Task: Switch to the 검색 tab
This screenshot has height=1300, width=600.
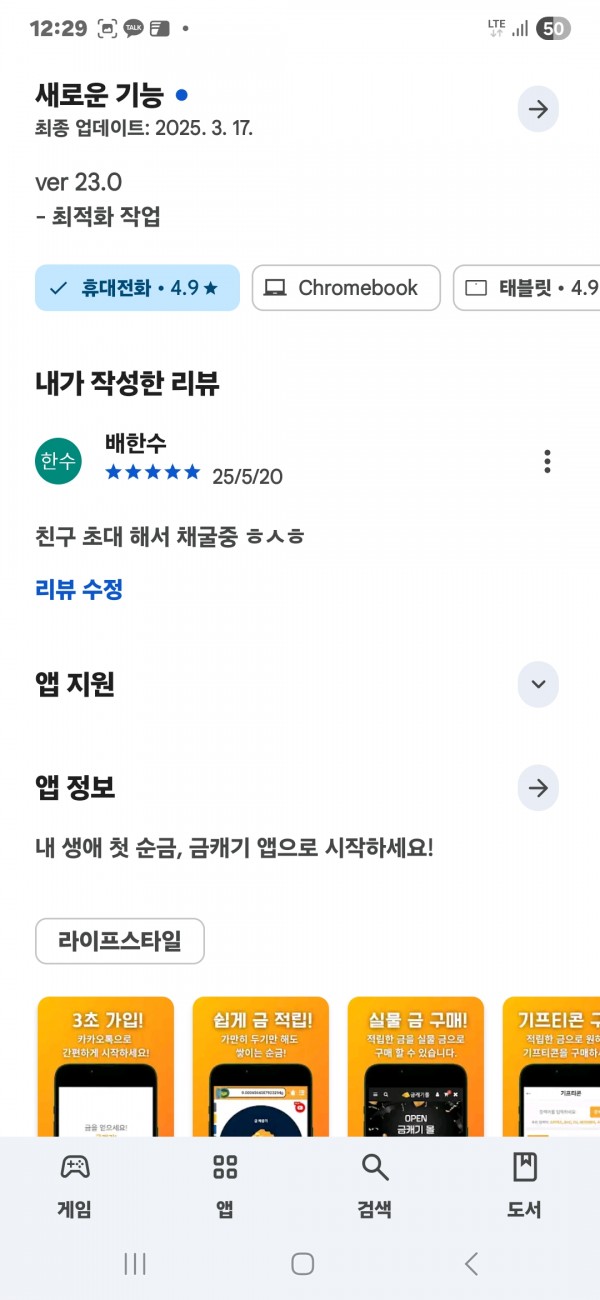Action: (375, 1186)
